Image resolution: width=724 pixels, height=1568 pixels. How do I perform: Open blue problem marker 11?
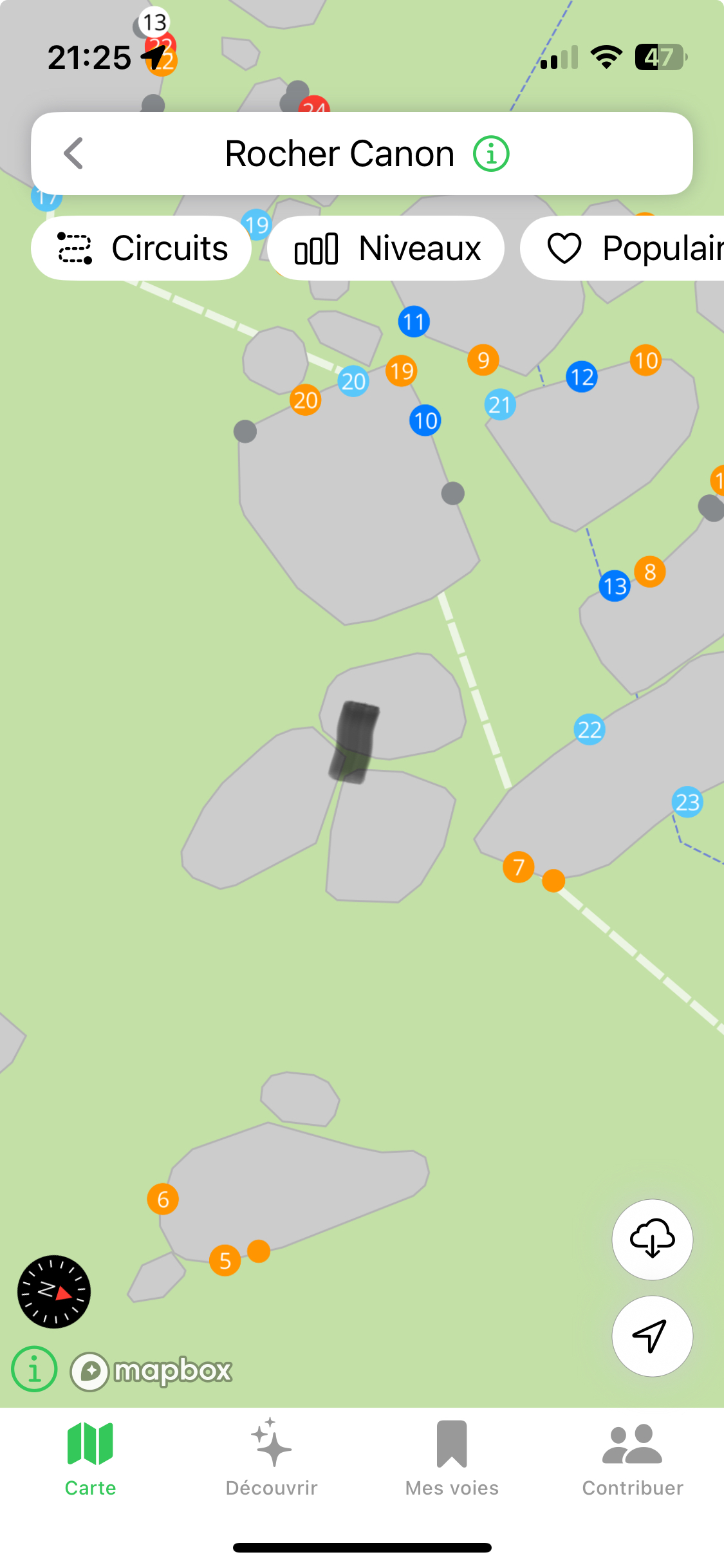414,321
